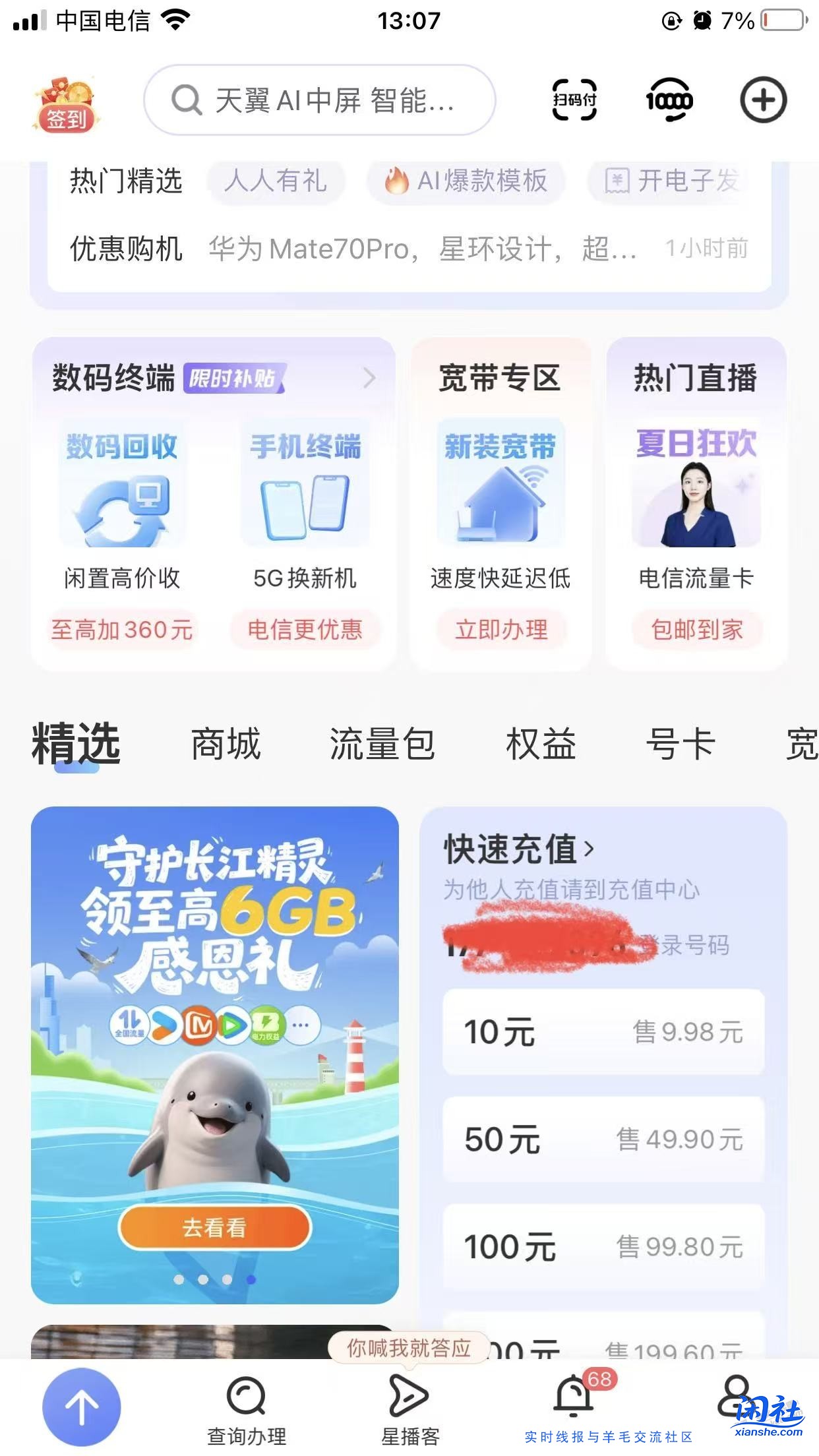Tap 立即办理 under broadband section
Viewport: 819px width, 1456px height.
coord(501,629)
